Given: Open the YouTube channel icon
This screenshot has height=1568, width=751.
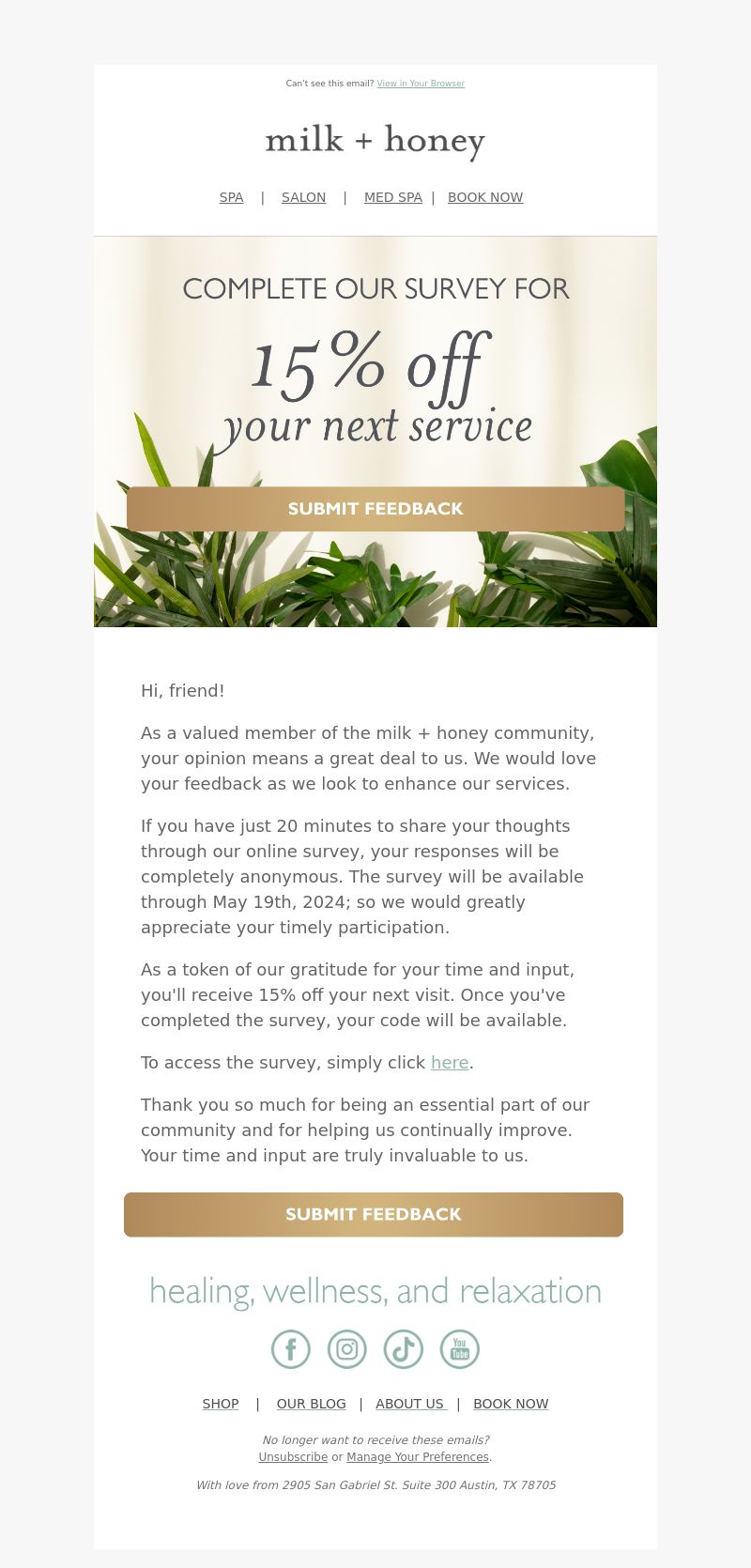Looking at the screenshot, I should pyautogui.click(x=460, y=1349).
